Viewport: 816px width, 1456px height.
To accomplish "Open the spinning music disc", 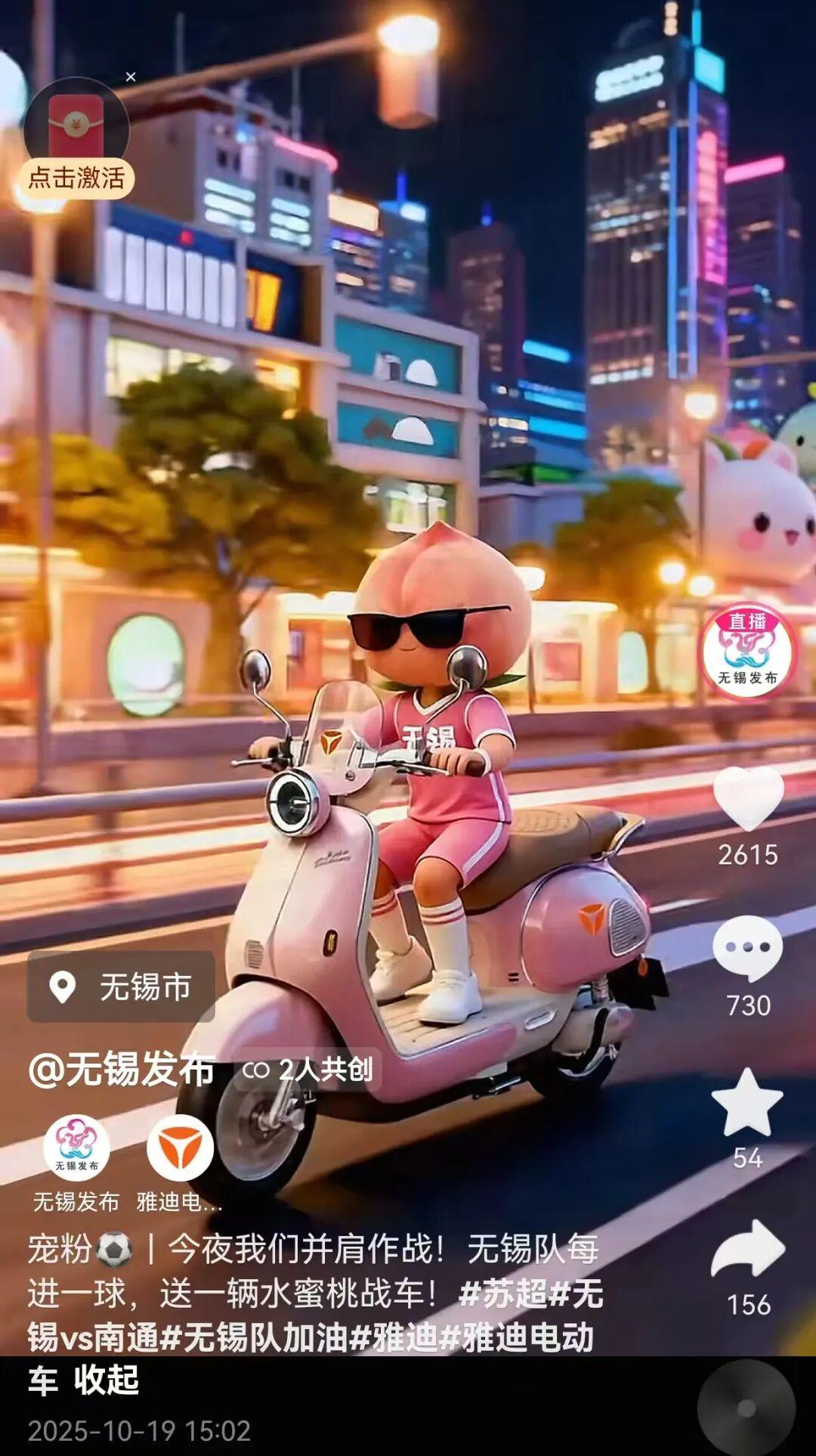I will pos(746,1408).
